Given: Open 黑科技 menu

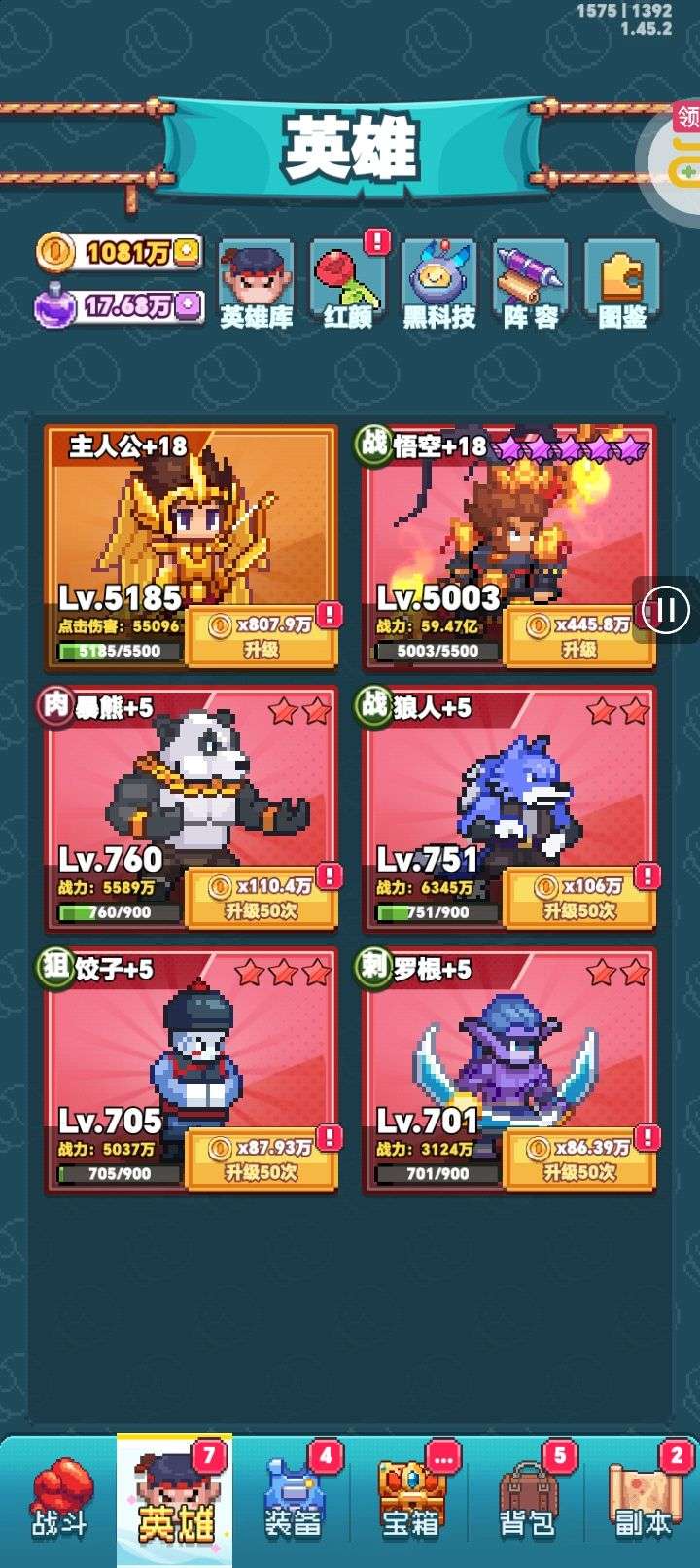Looking at the screenshot, I should (x=439, y=285).
